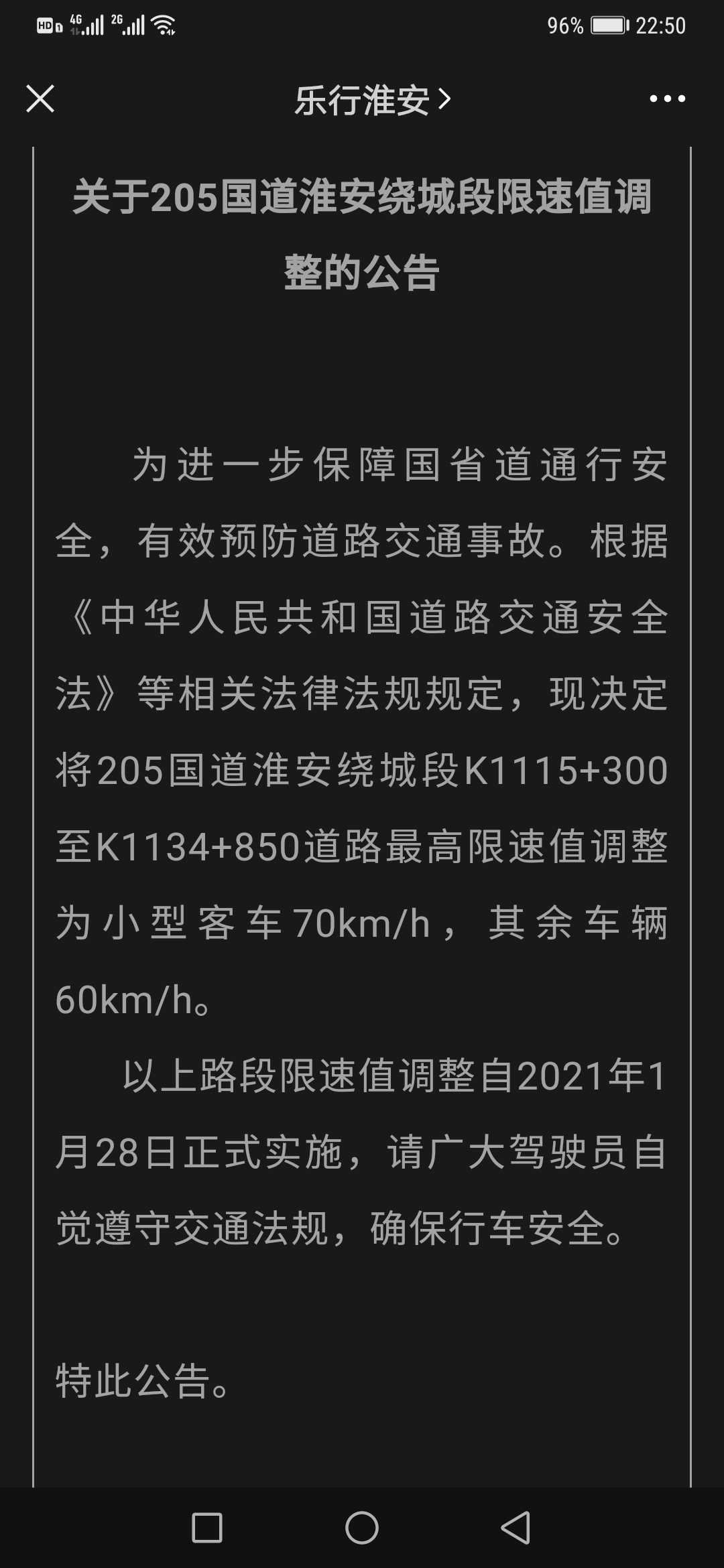This screenshot has height=1568, width=724.
Task: Go to the home screen
Action: 362,1528
